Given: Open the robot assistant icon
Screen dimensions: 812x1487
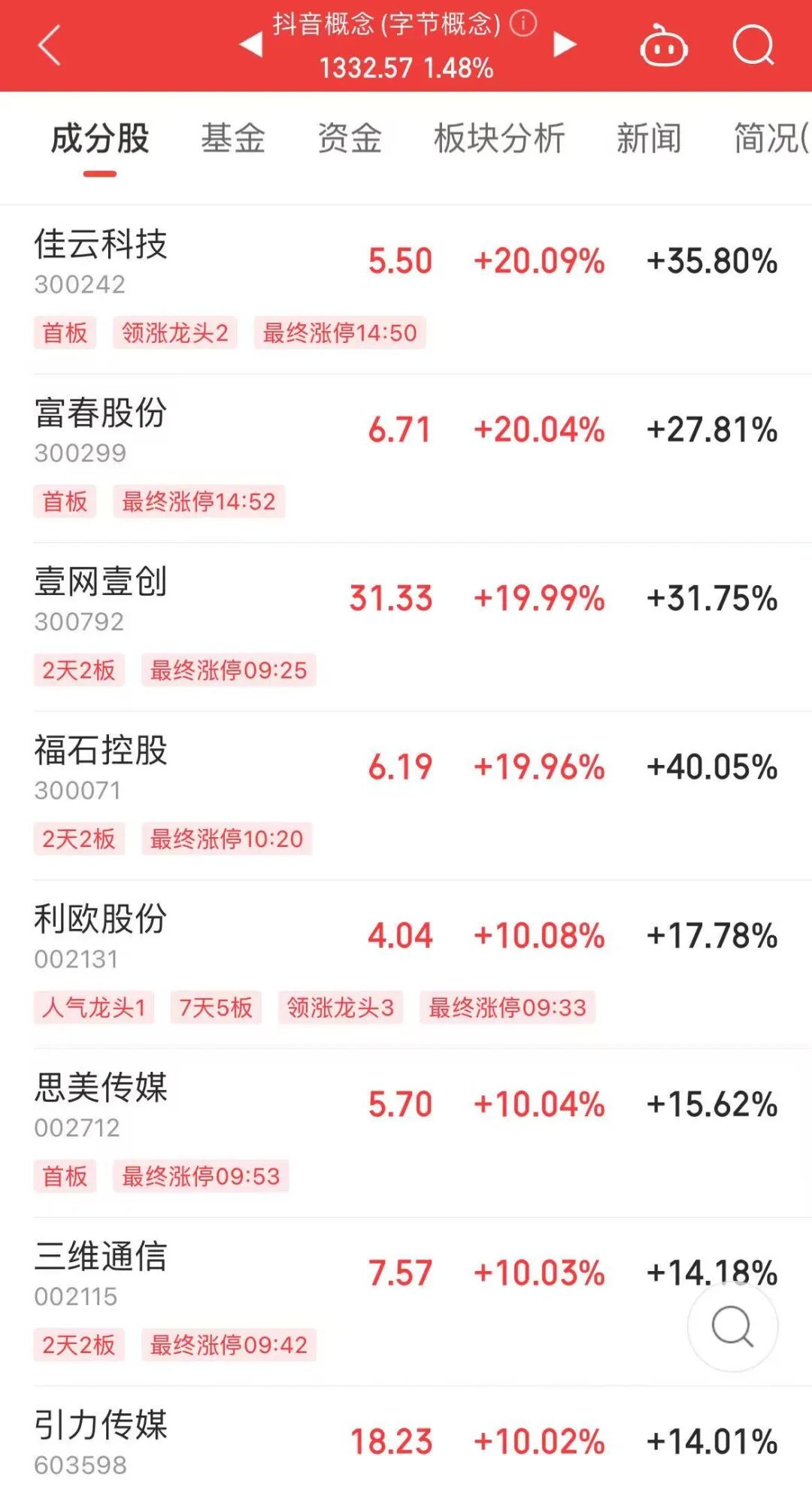Looking at the screenshot, I should (663, 46).
